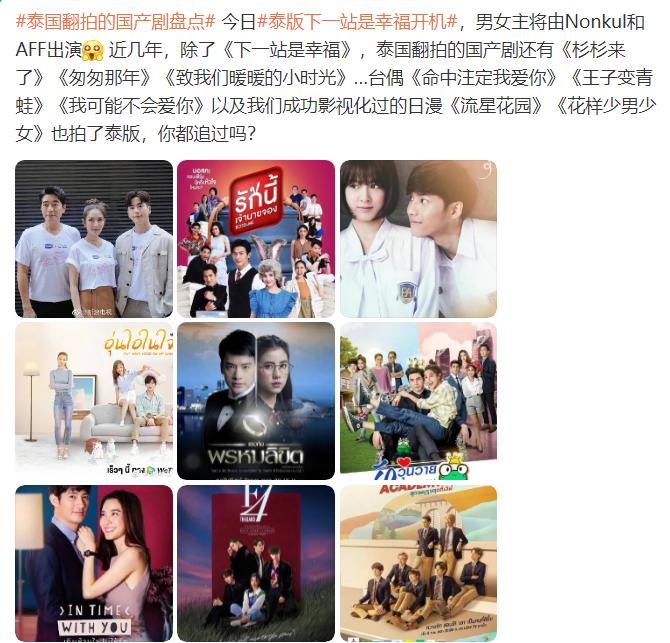Open the living room sofa poster image
The width and height of the screenshot is (670, 643).
94,401
